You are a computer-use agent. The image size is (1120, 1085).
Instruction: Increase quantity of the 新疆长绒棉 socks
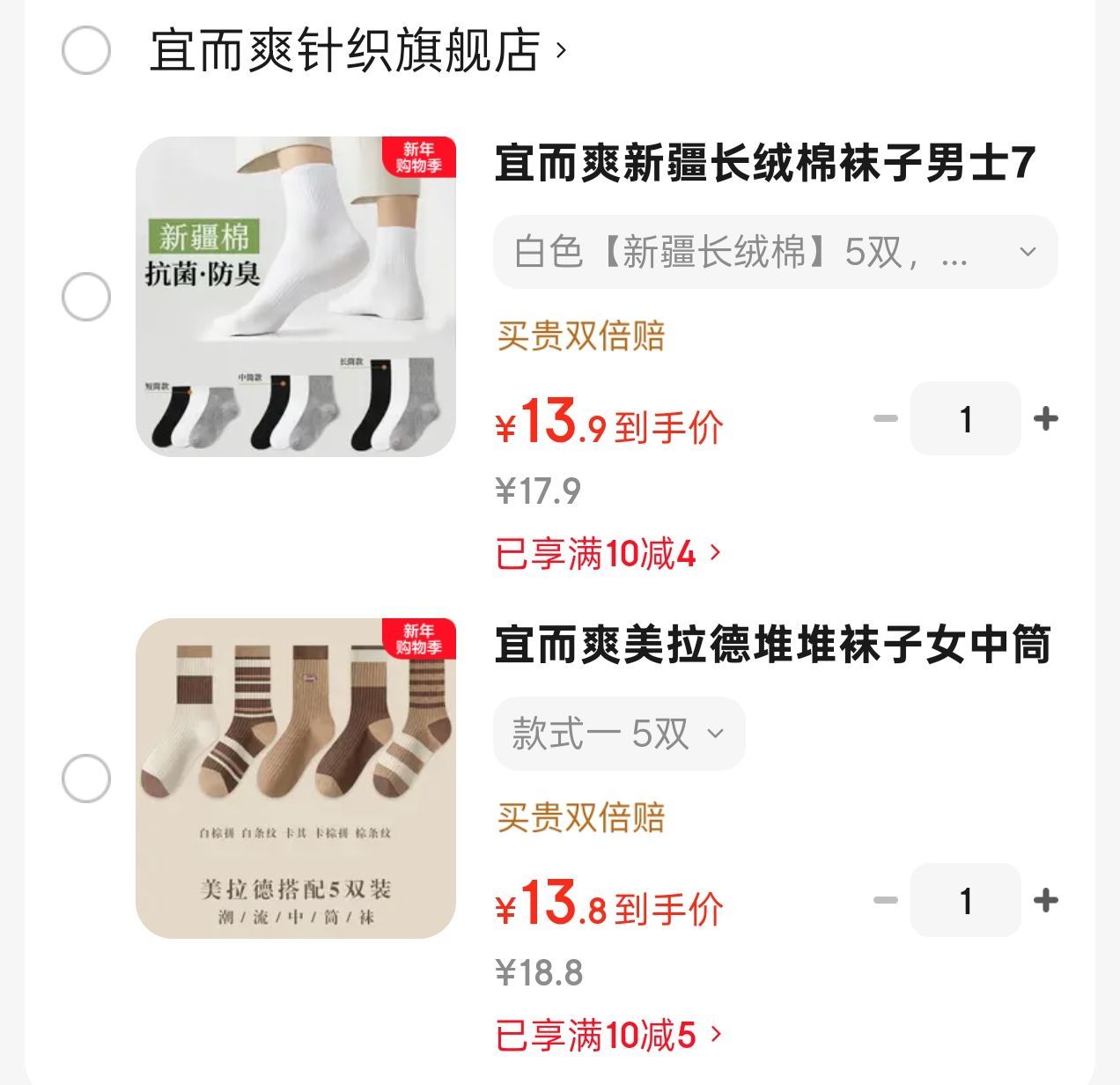click(1045, 419)
